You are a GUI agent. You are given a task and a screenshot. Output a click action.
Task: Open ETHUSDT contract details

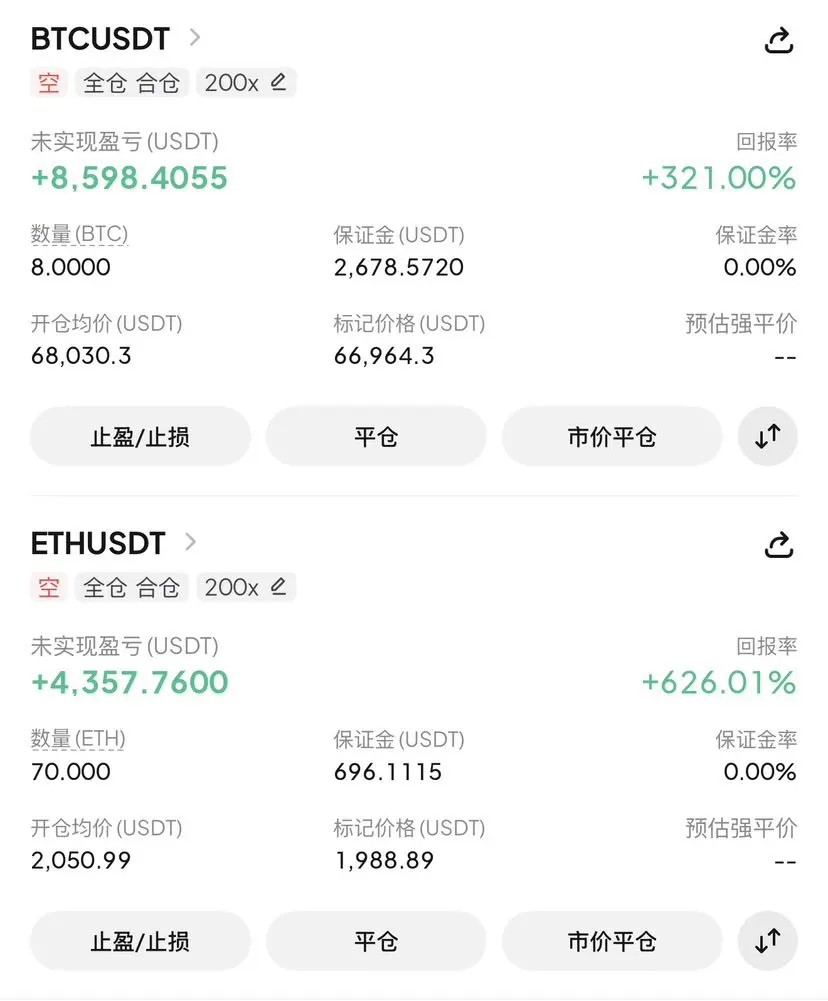pyautogui.click(x=190, y=543)
